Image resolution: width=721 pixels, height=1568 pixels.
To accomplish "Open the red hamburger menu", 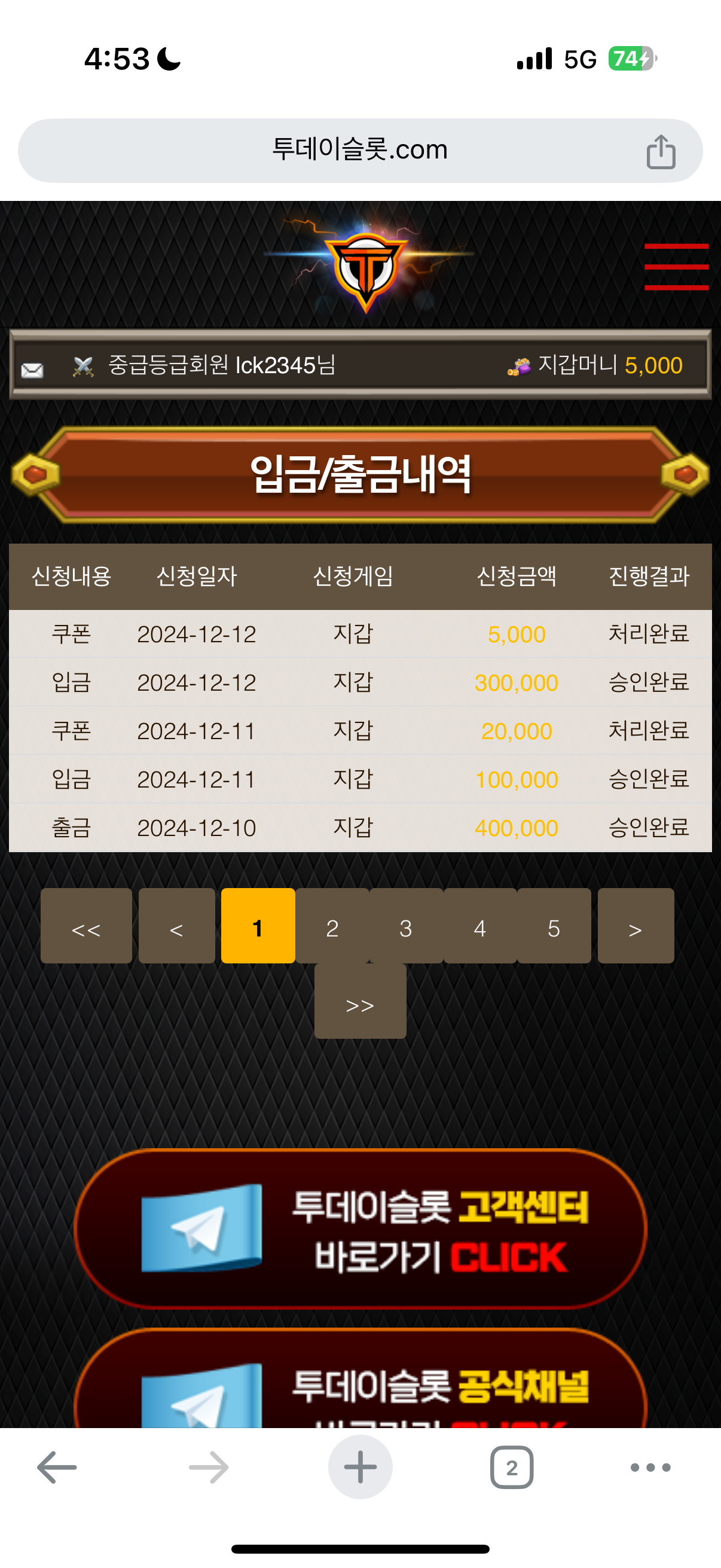I will [x=676, y=267].
